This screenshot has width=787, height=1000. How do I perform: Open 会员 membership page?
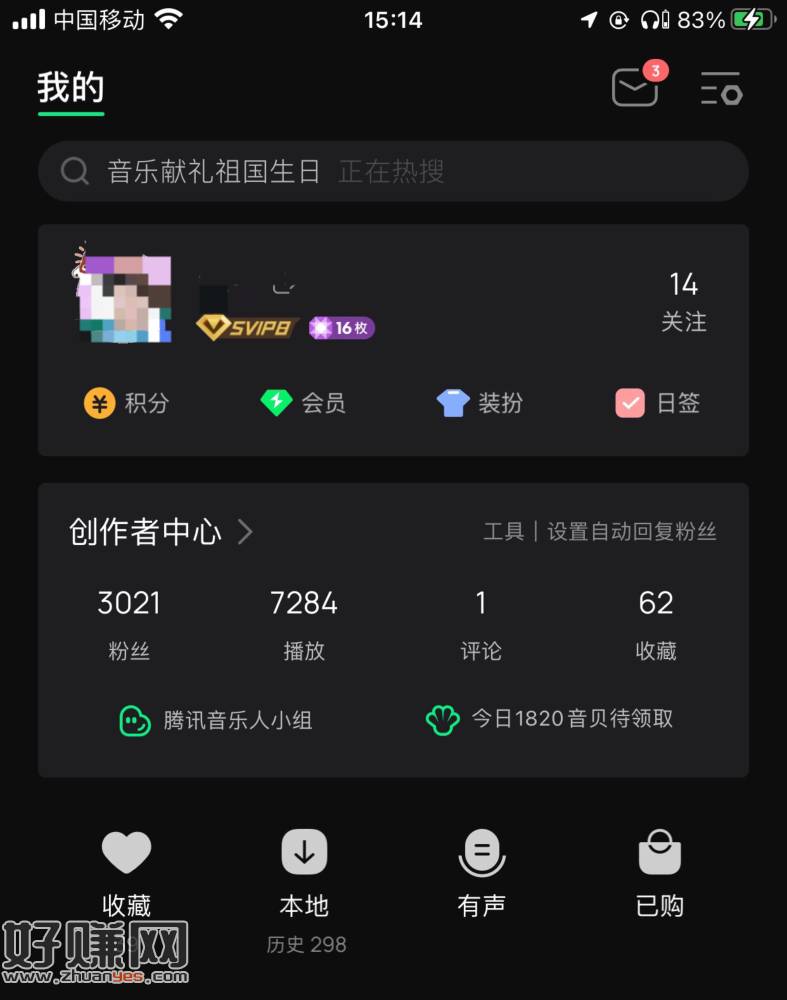[x=303, y=403]
